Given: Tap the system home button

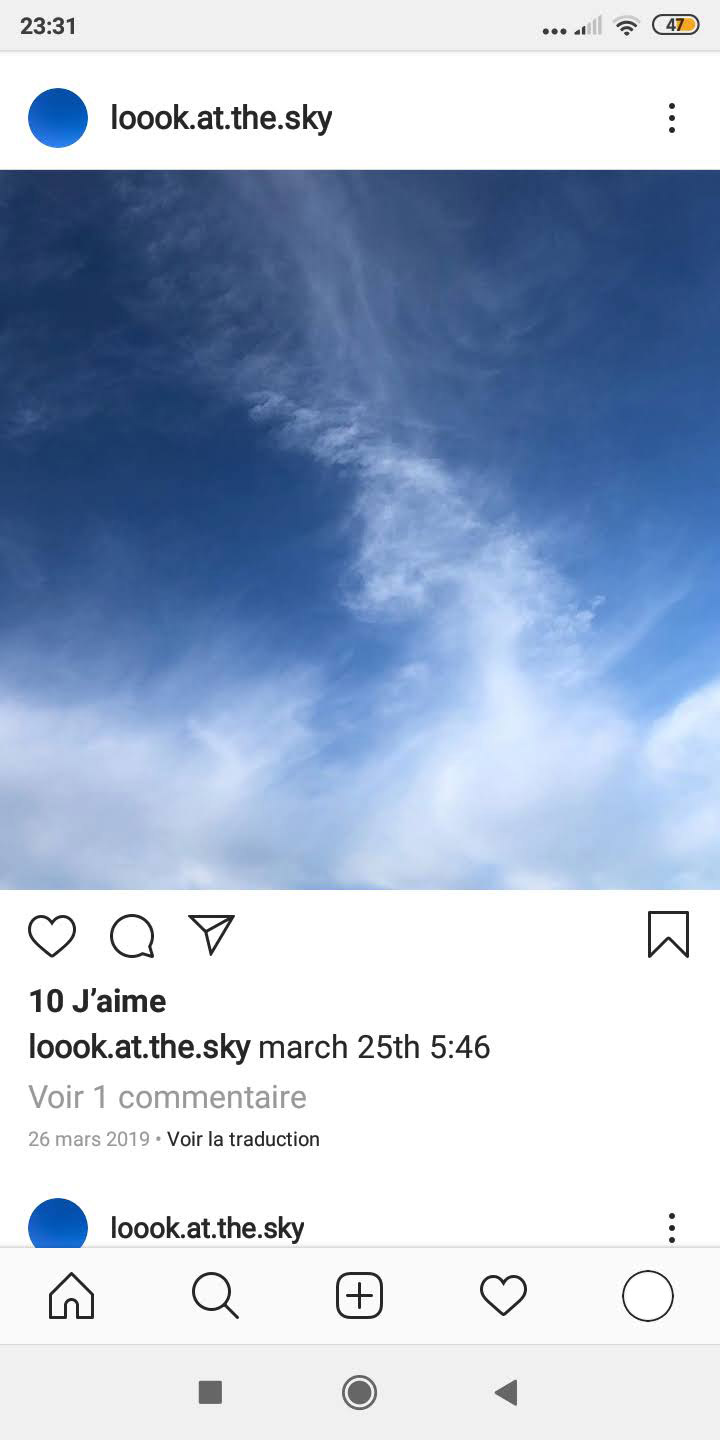Looking at the screenshot, I should pos(359,1392).
